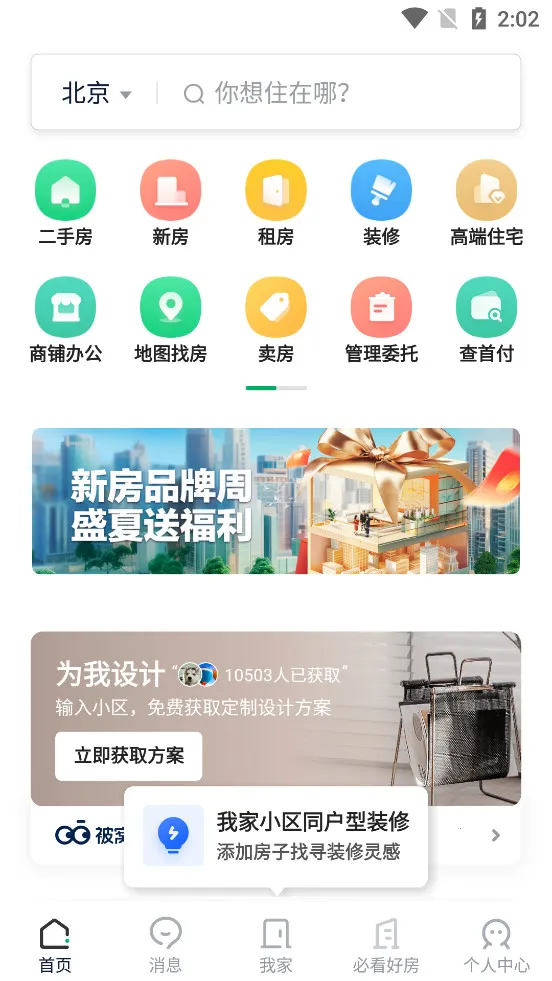Open the 个人中心 tab
Screen dimensions: 552x981
tap(496, 945)
